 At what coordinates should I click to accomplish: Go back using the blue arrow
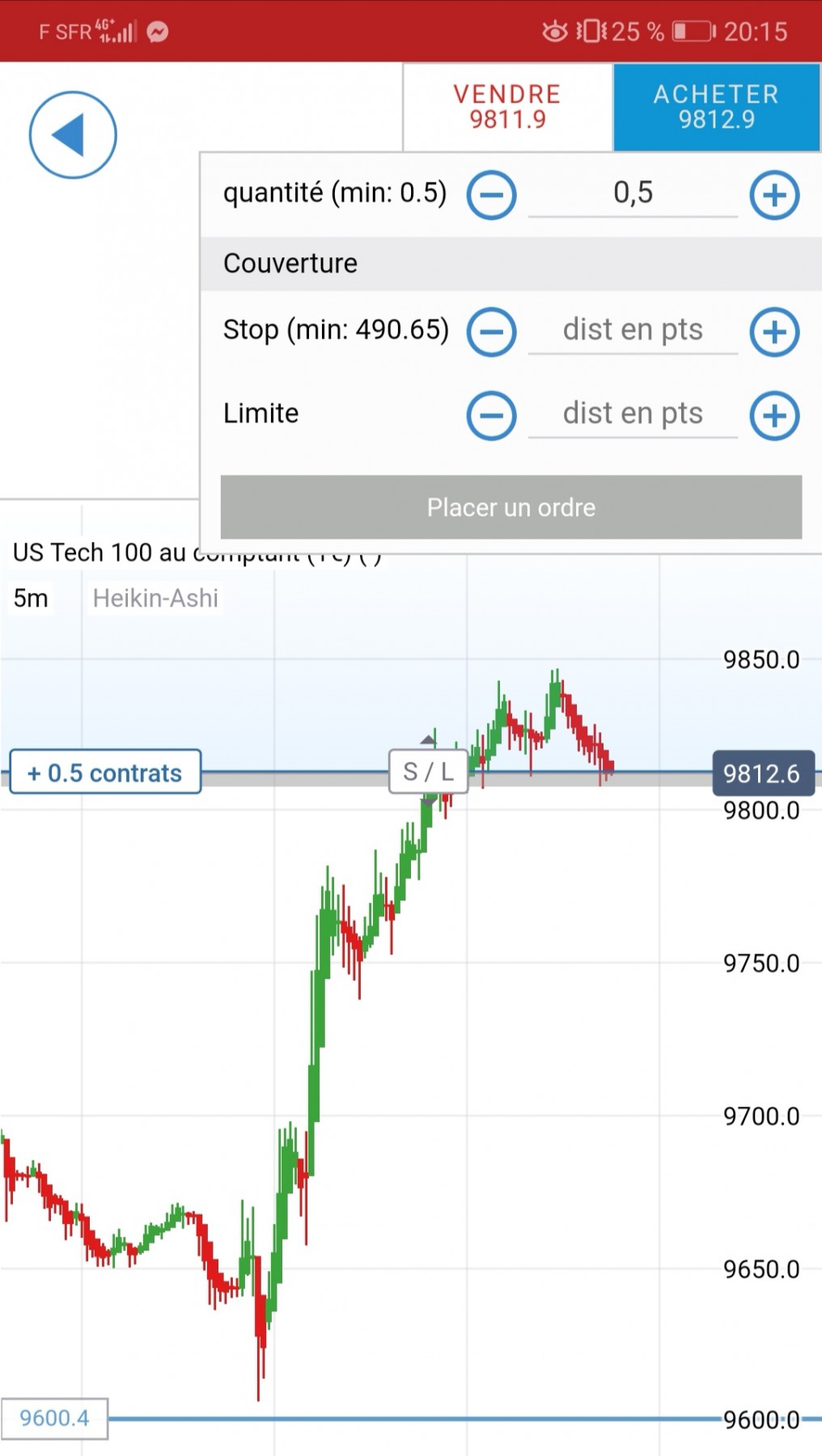click(x=73, y=134)
